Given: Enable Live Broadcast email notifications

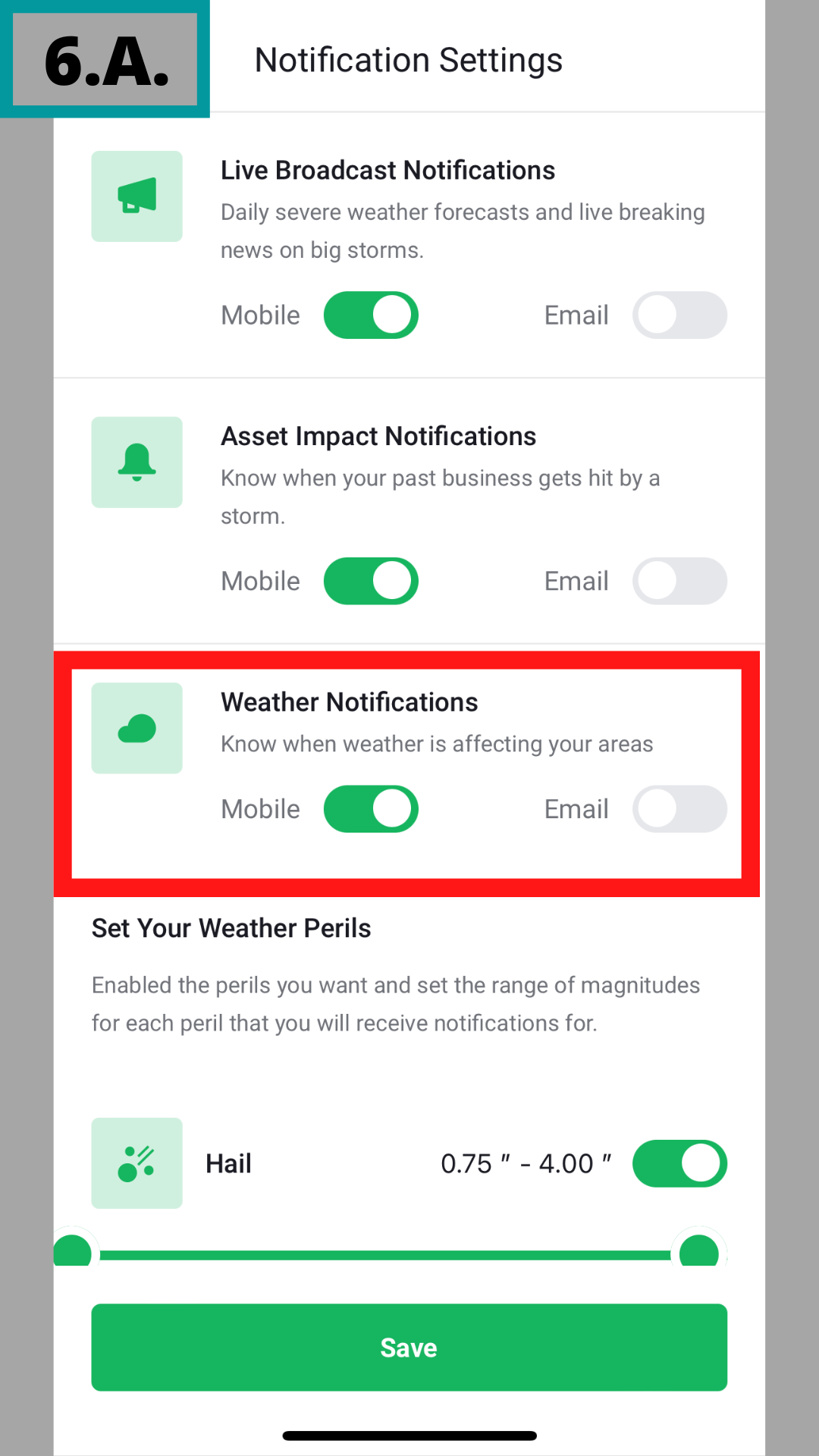Looking at the screenshot, I should pyautogui.click(x=679, y=315).
